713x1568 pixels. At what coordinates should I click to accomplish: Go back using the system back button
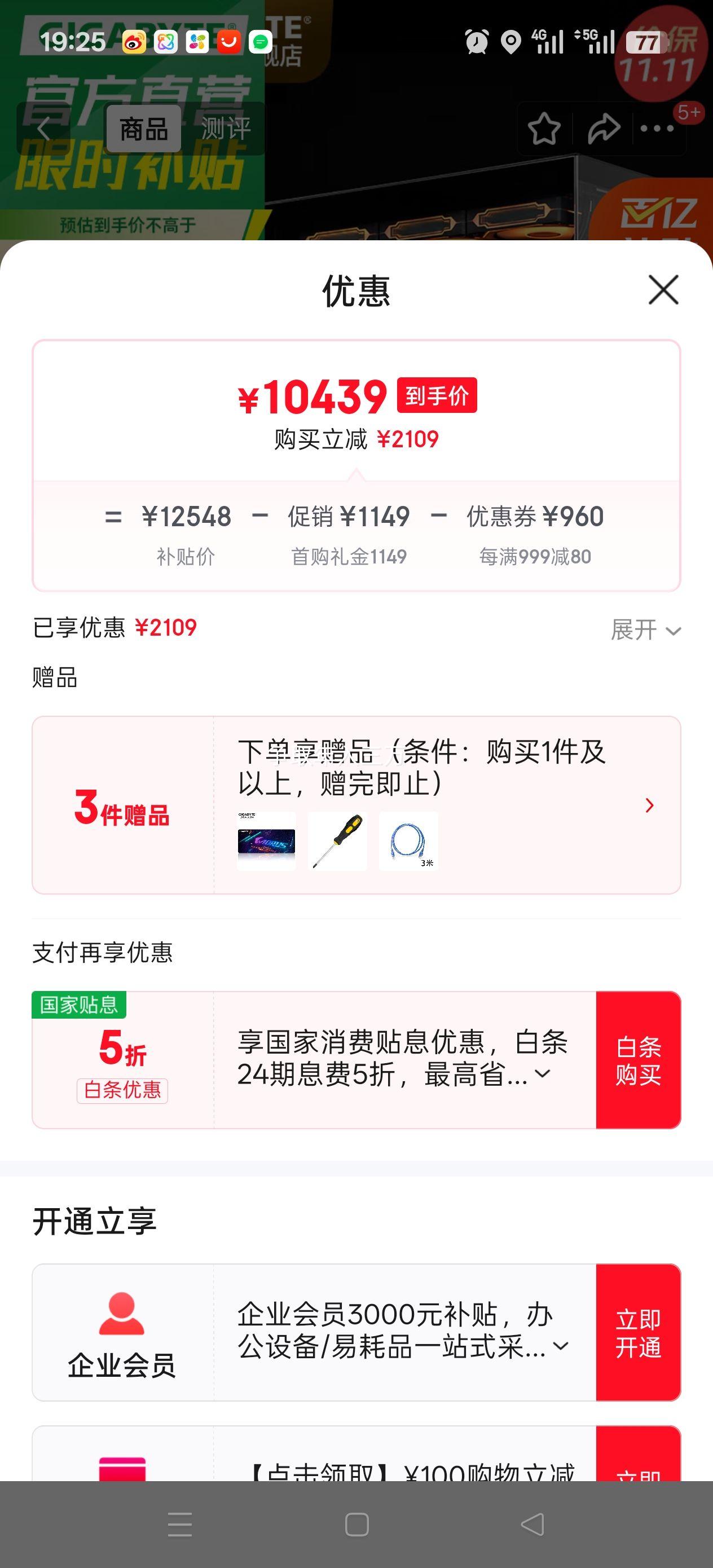[532, 1524]
